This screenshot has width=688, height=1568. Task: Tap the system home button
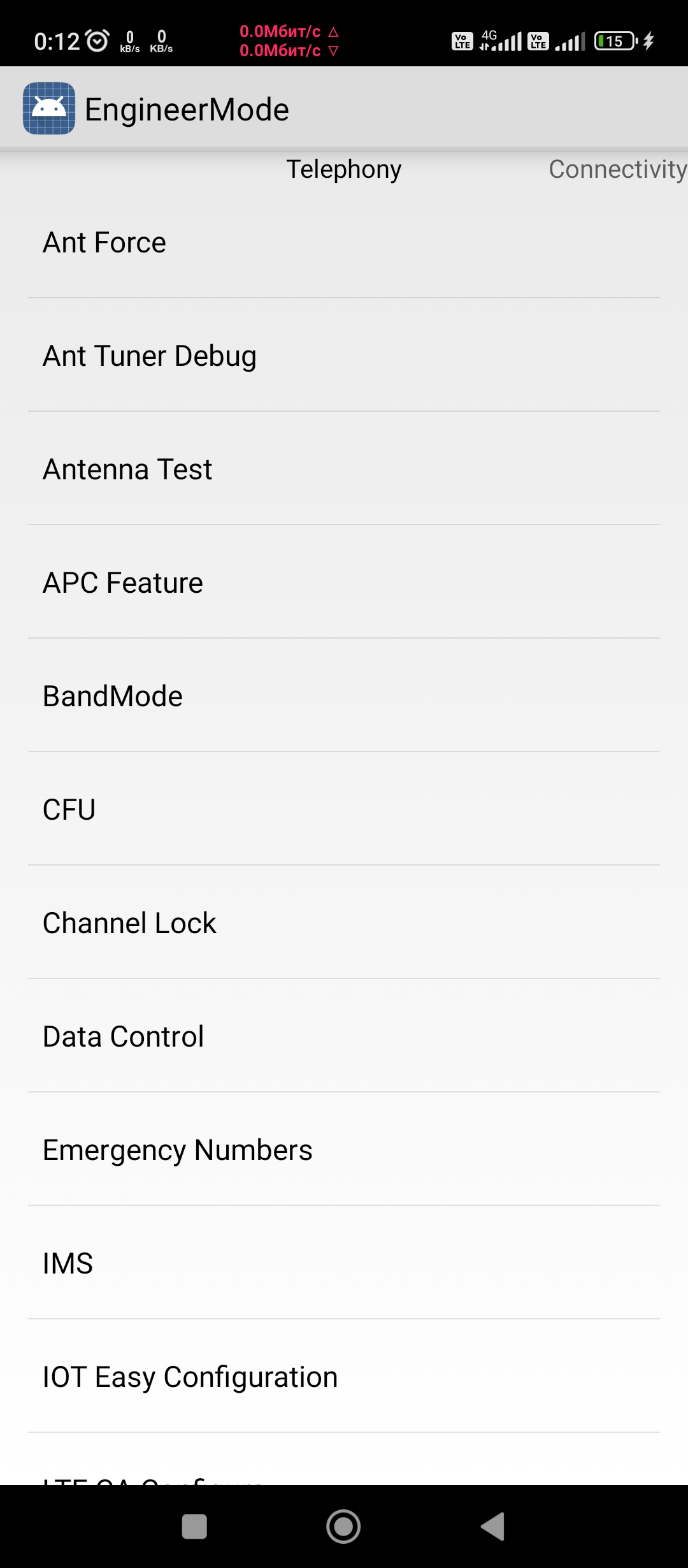pos(343,1527)
